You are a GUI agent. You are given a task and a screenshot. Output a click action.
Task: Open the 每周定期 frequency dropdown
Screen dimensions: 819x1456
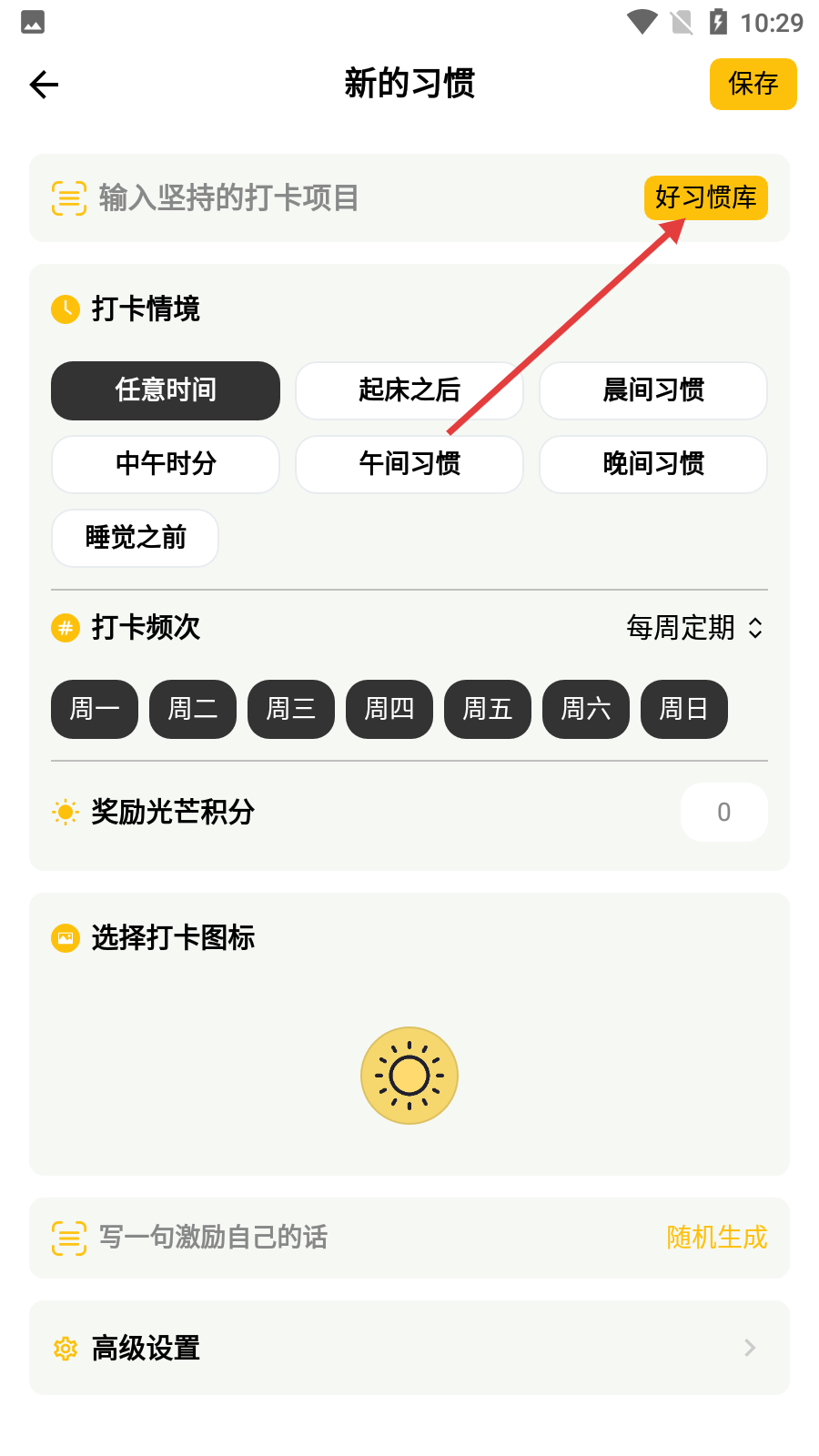[x=696, y=627]
